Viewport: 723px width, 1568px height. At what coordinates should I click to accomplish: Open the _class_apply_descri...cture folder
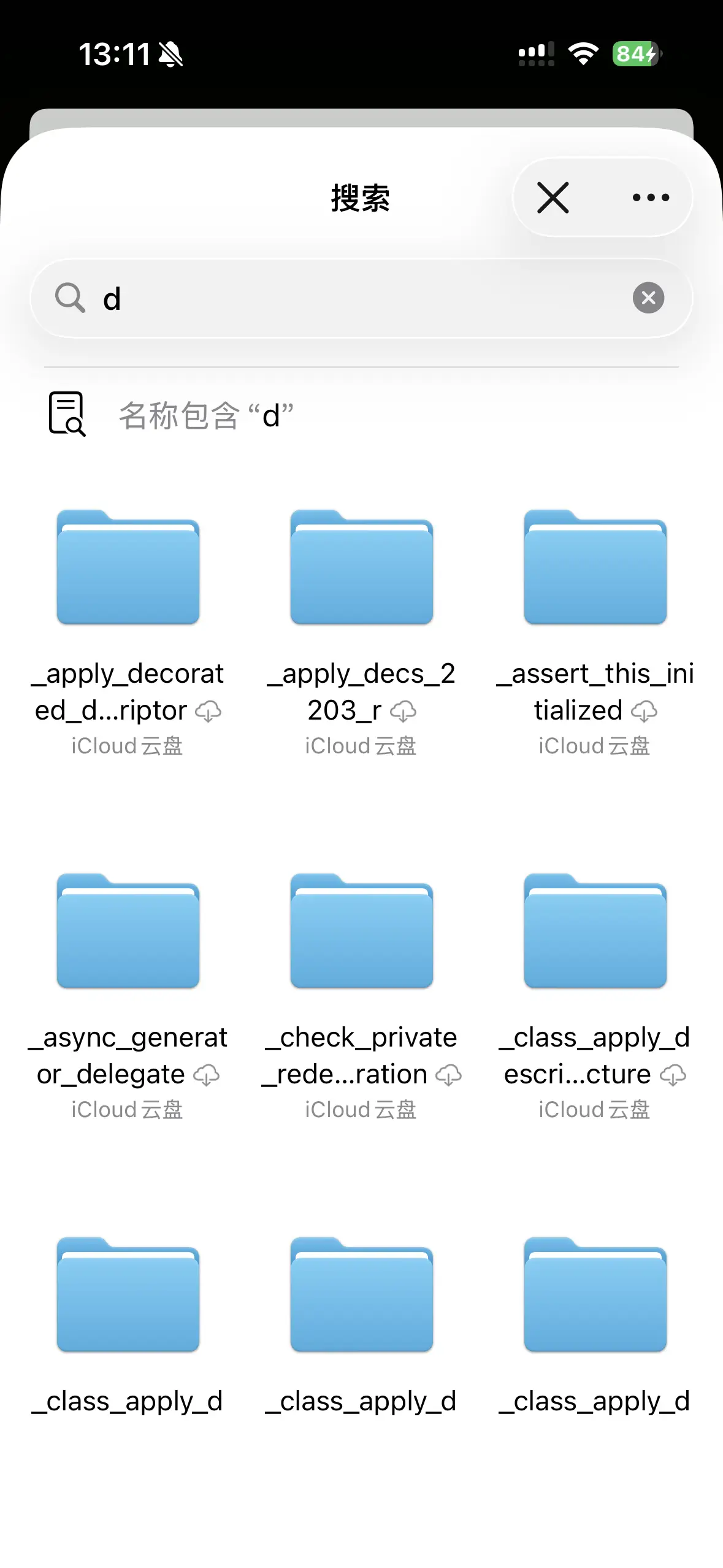(595, 932)
